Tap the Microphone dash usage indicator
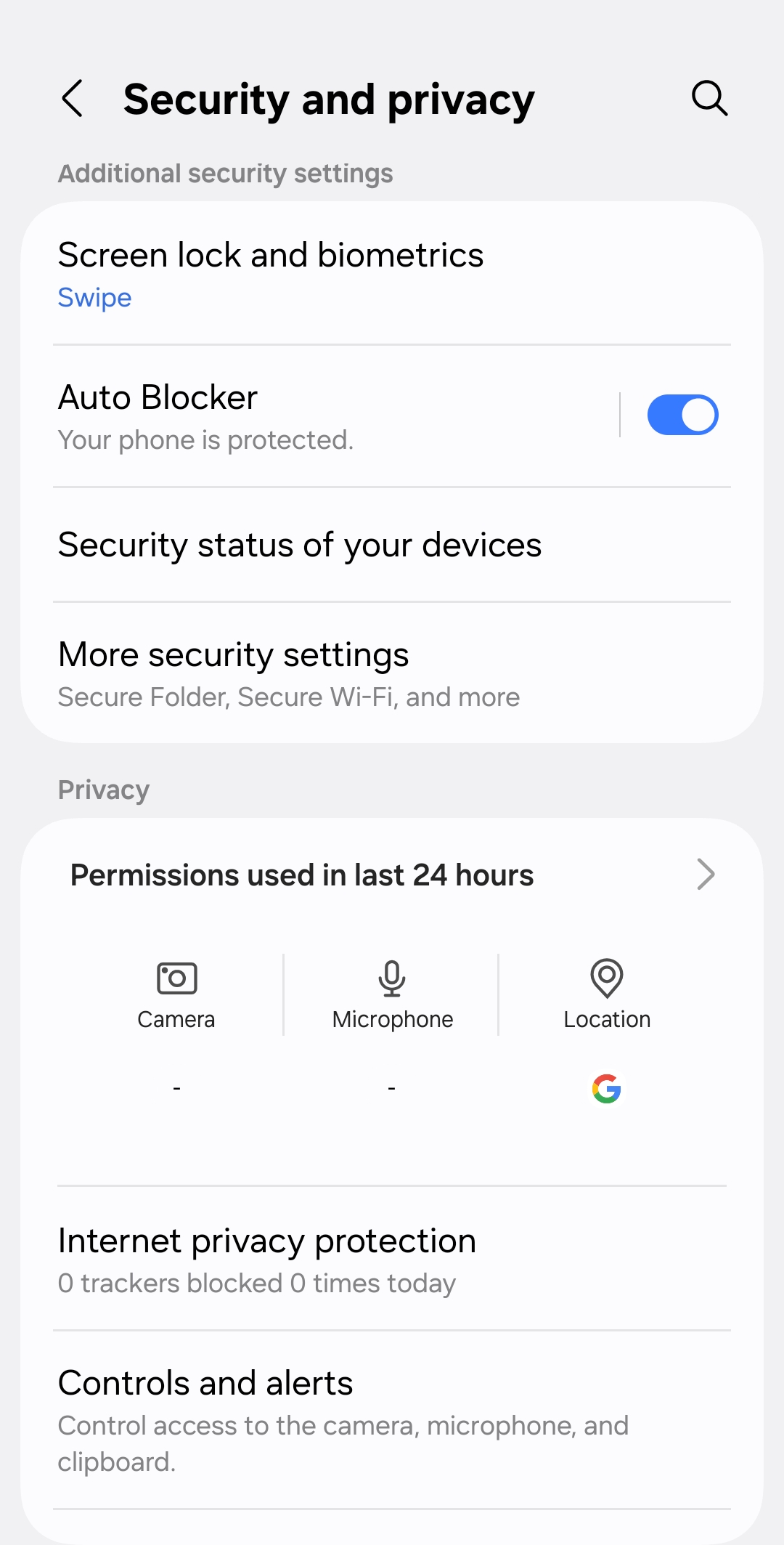 point(391,1087)
